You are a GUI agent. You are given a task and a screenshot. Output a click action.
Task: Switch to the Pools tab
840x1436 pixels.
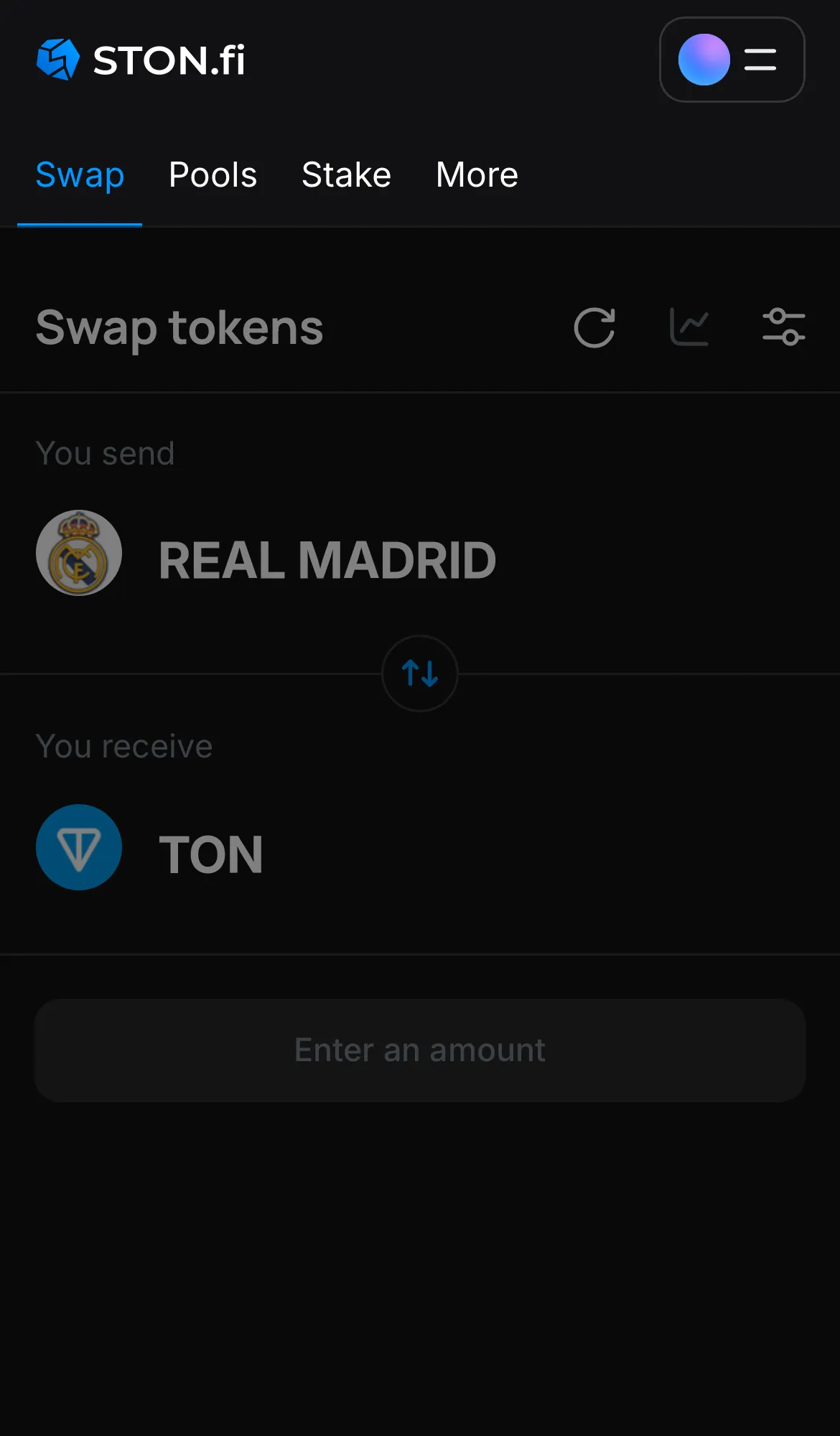pos(213,174)
